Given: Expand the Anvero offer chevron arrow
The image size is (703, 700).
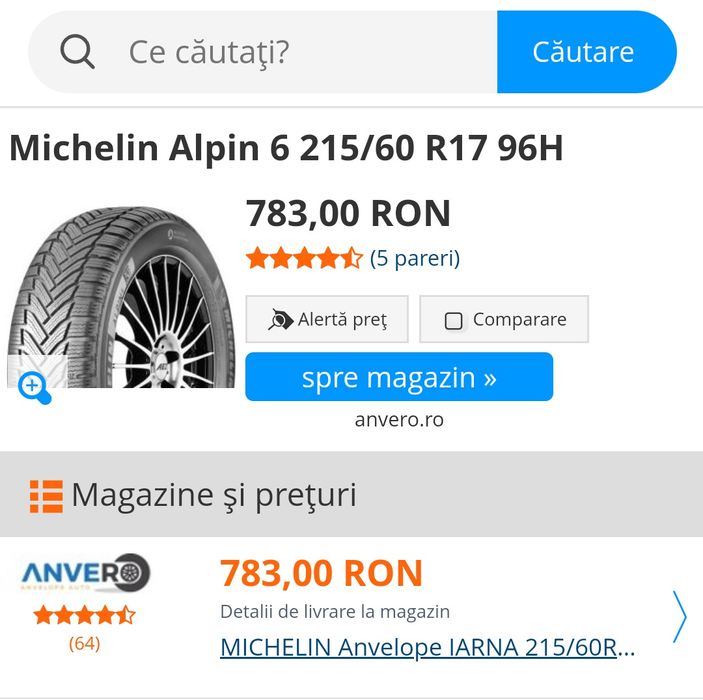Looking at the screenshot, I should 680,616.
